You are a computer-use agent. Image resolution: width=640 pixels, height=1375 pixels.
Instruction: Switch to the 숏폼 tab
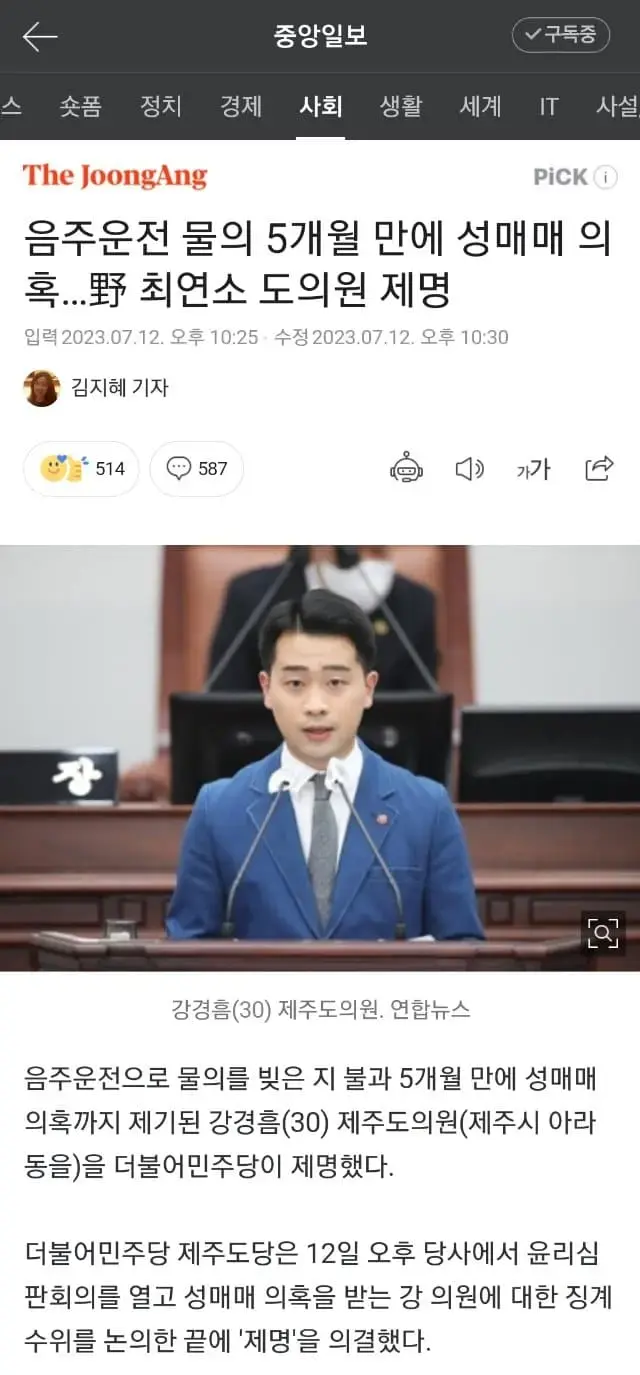(80, 106)
